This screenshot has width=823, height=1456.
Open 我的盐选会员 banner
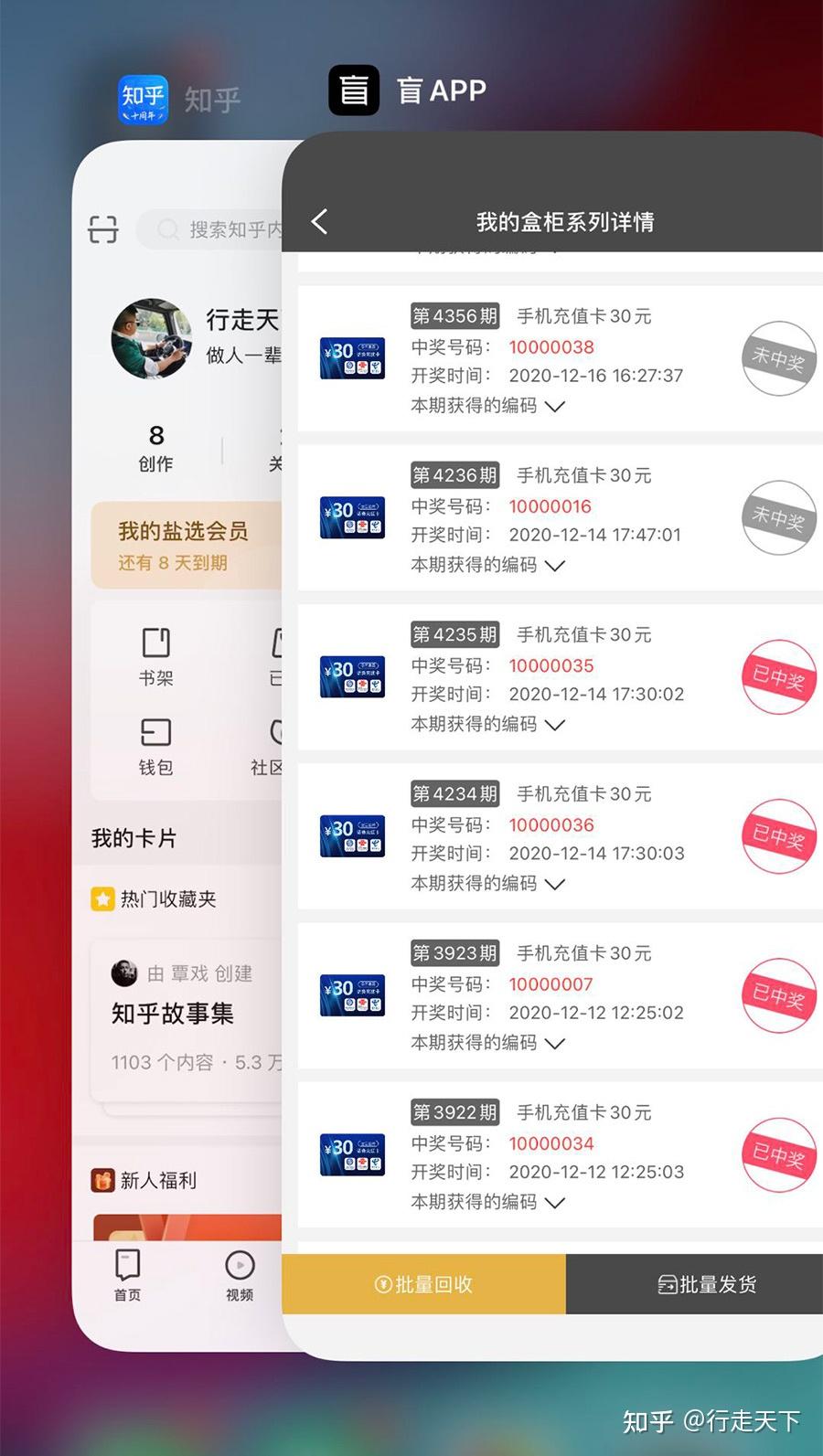(186, 545)
